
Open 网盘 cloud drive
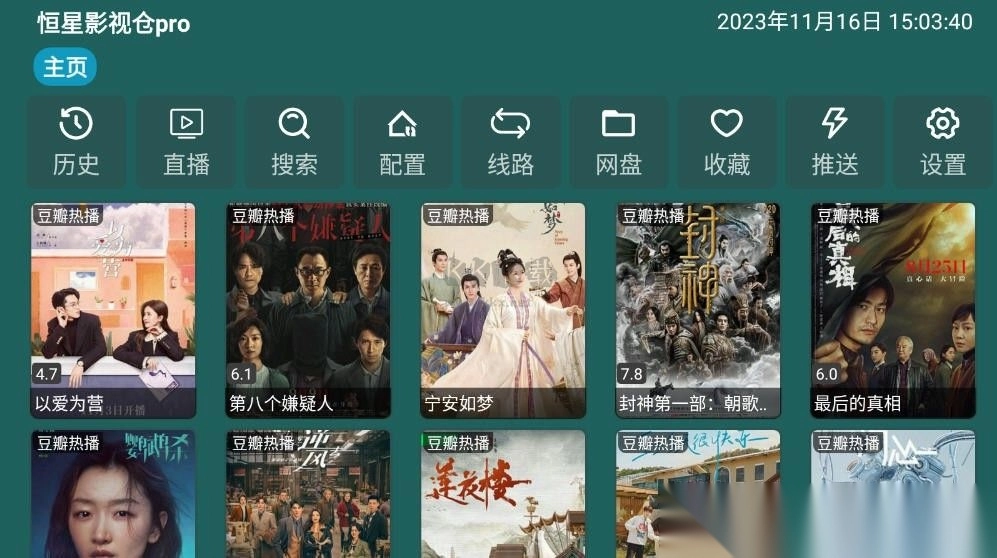tap(618, 142)
